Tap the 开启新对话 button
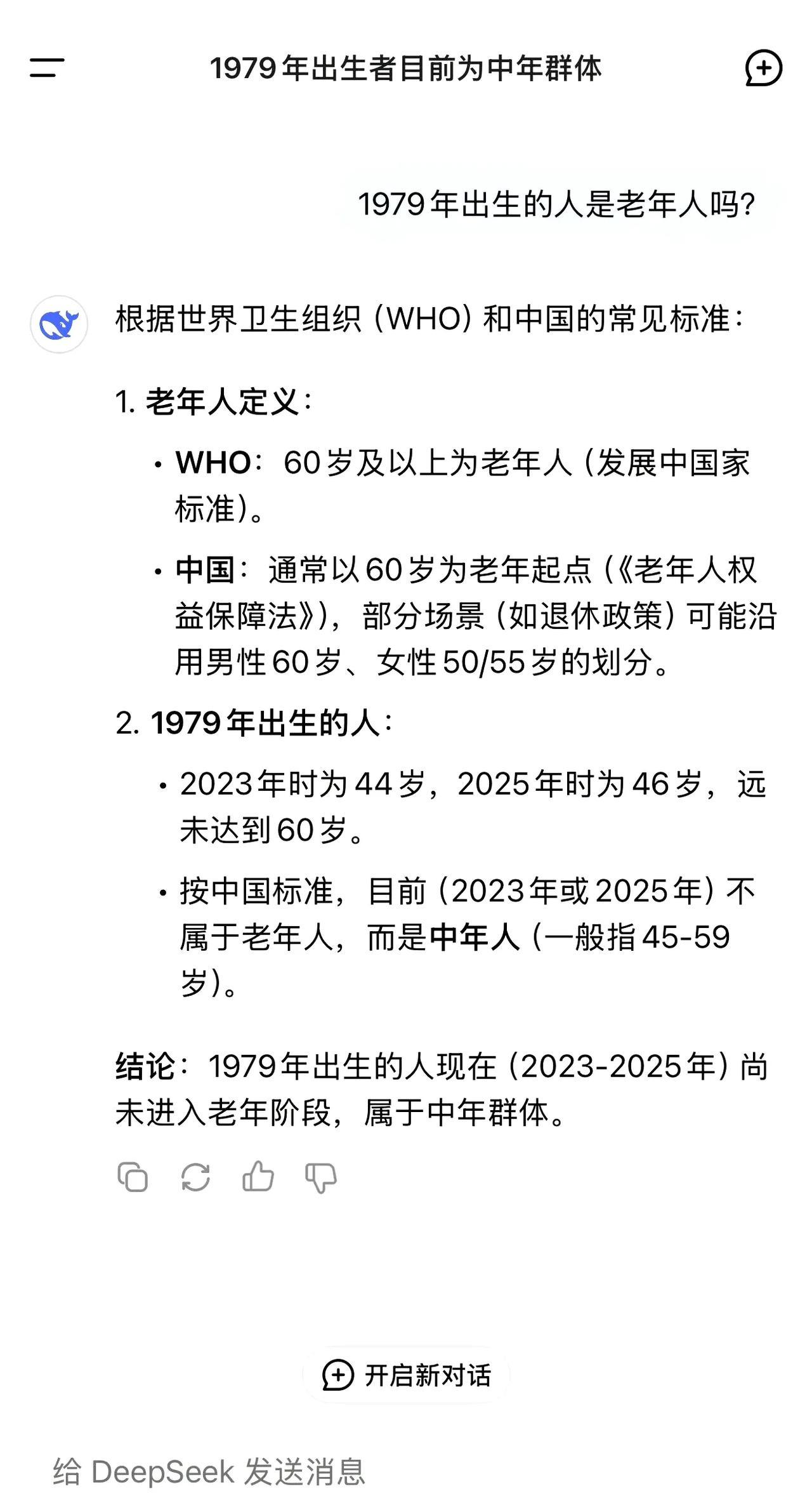 point(406,1375)
